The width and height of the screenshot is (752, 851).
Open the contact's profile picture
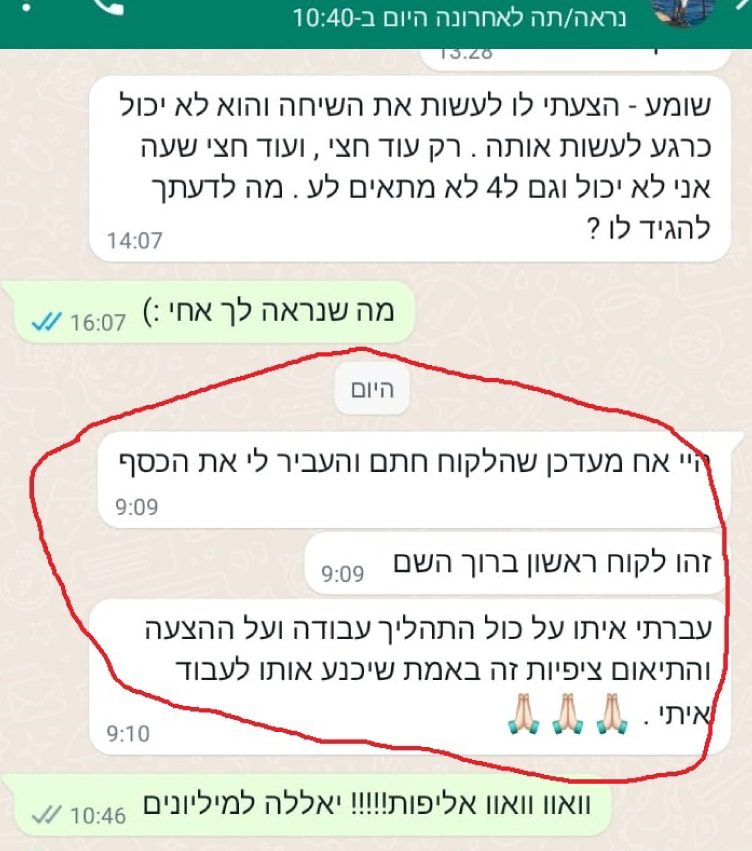tap(681, 9)
